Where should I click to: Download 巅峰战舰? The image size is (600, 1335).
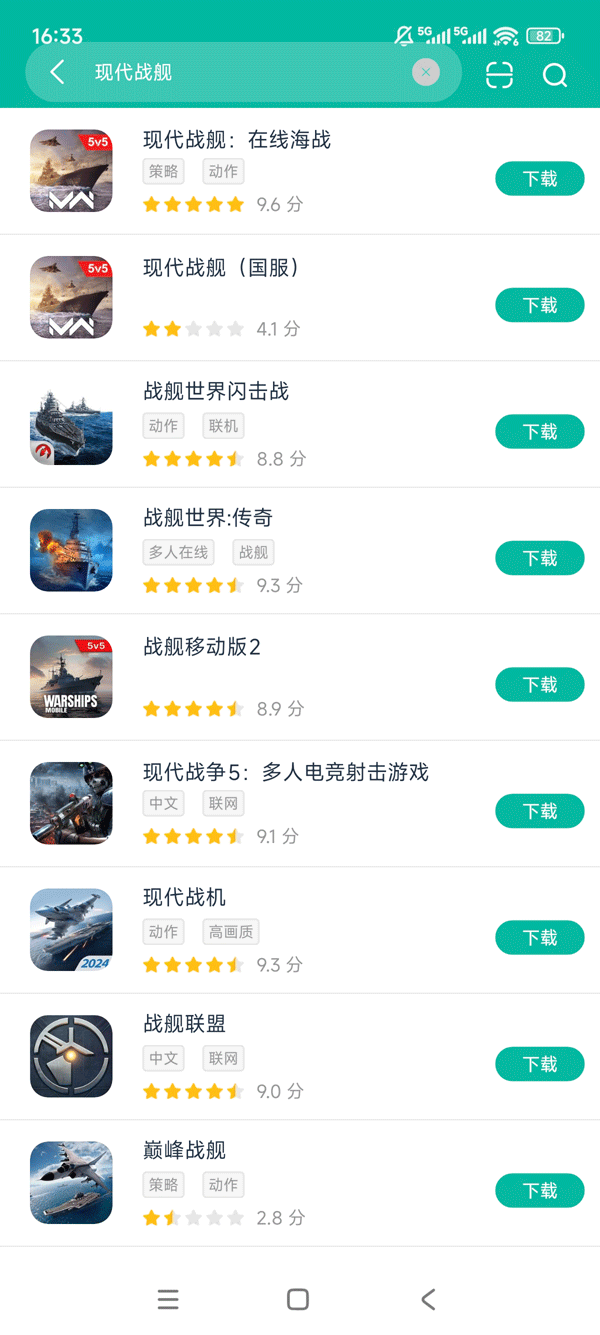[x=539, y=1191]
